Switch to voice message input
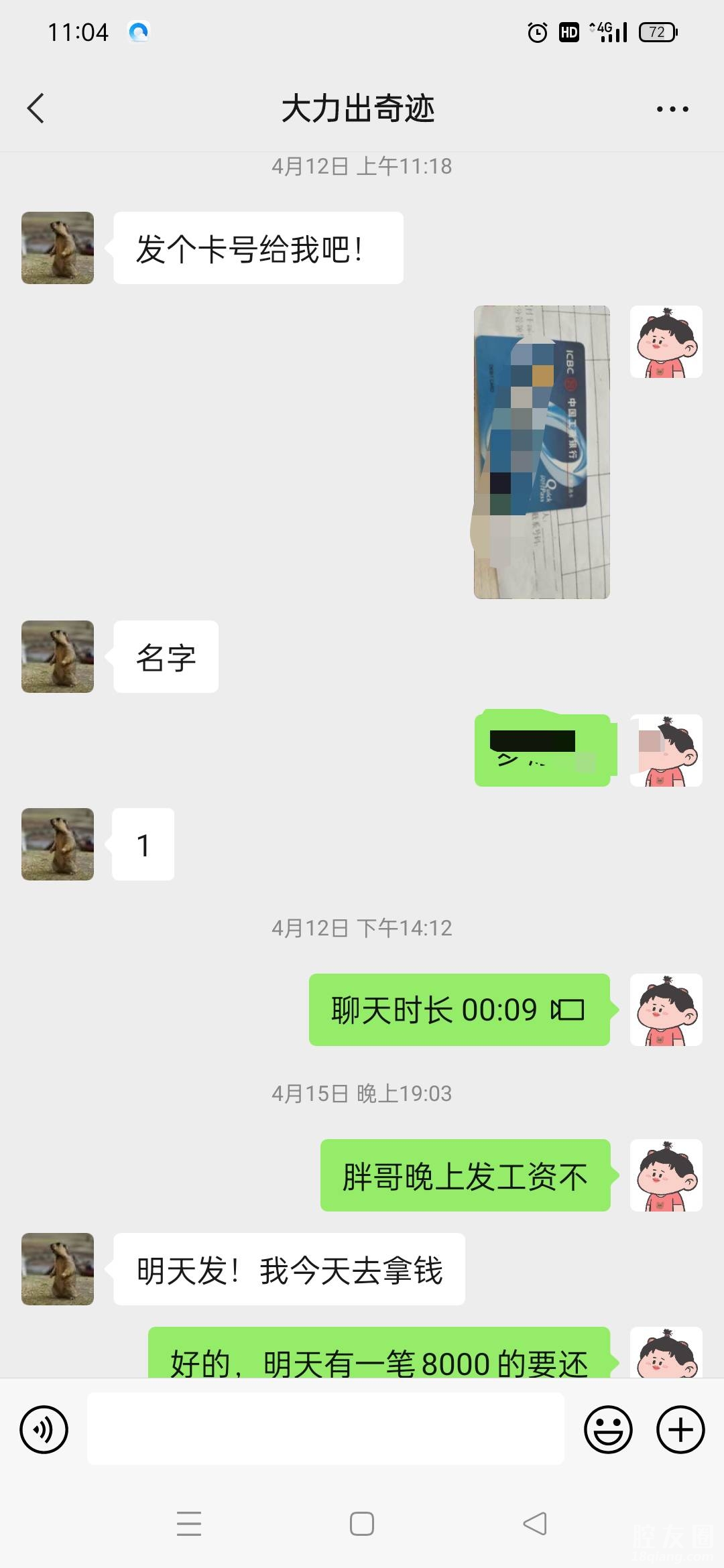Screen dimensions: 724x1568 44,1429
